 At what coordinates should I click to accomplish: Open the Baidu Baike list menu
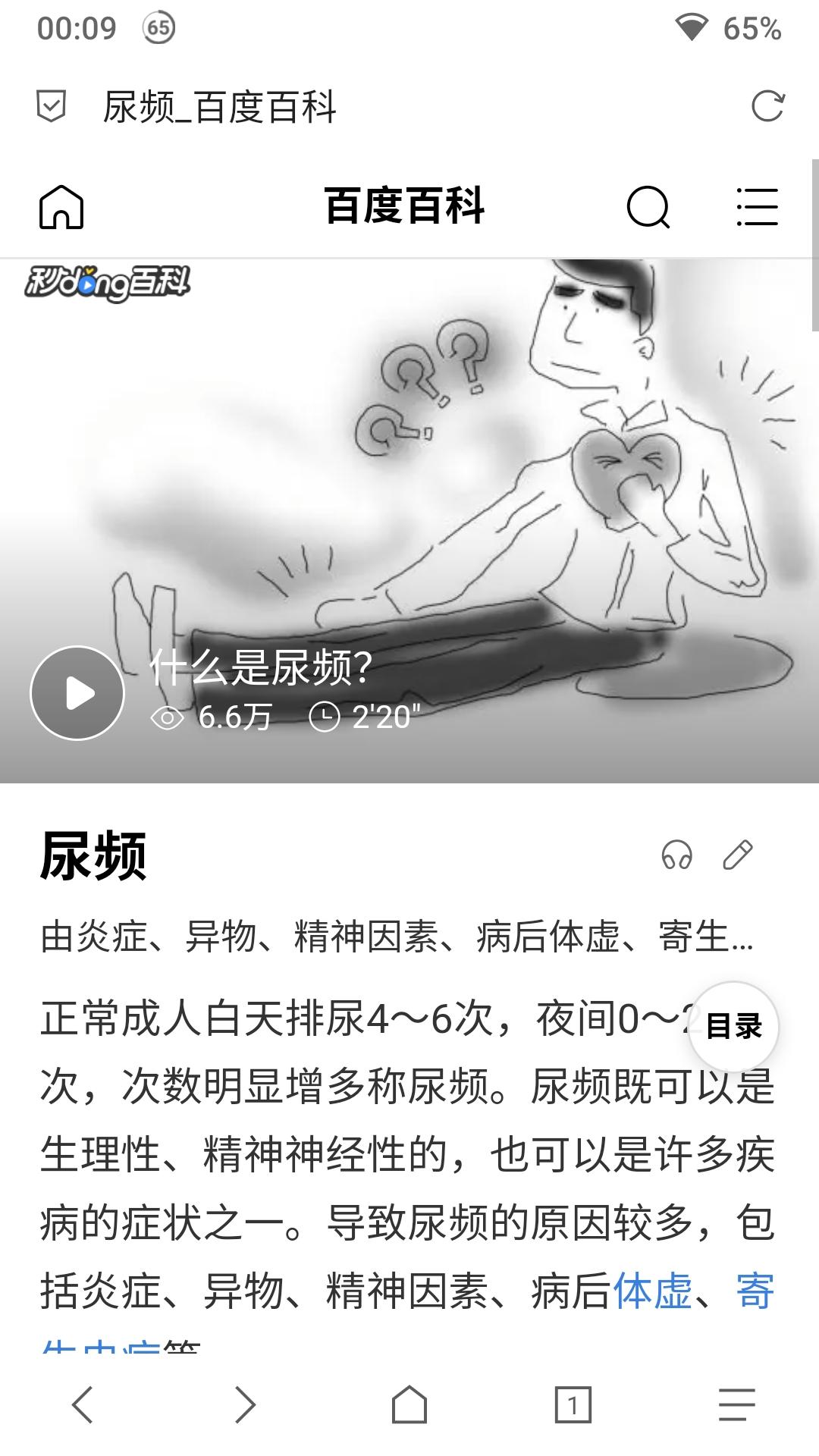tap(757, 207)
